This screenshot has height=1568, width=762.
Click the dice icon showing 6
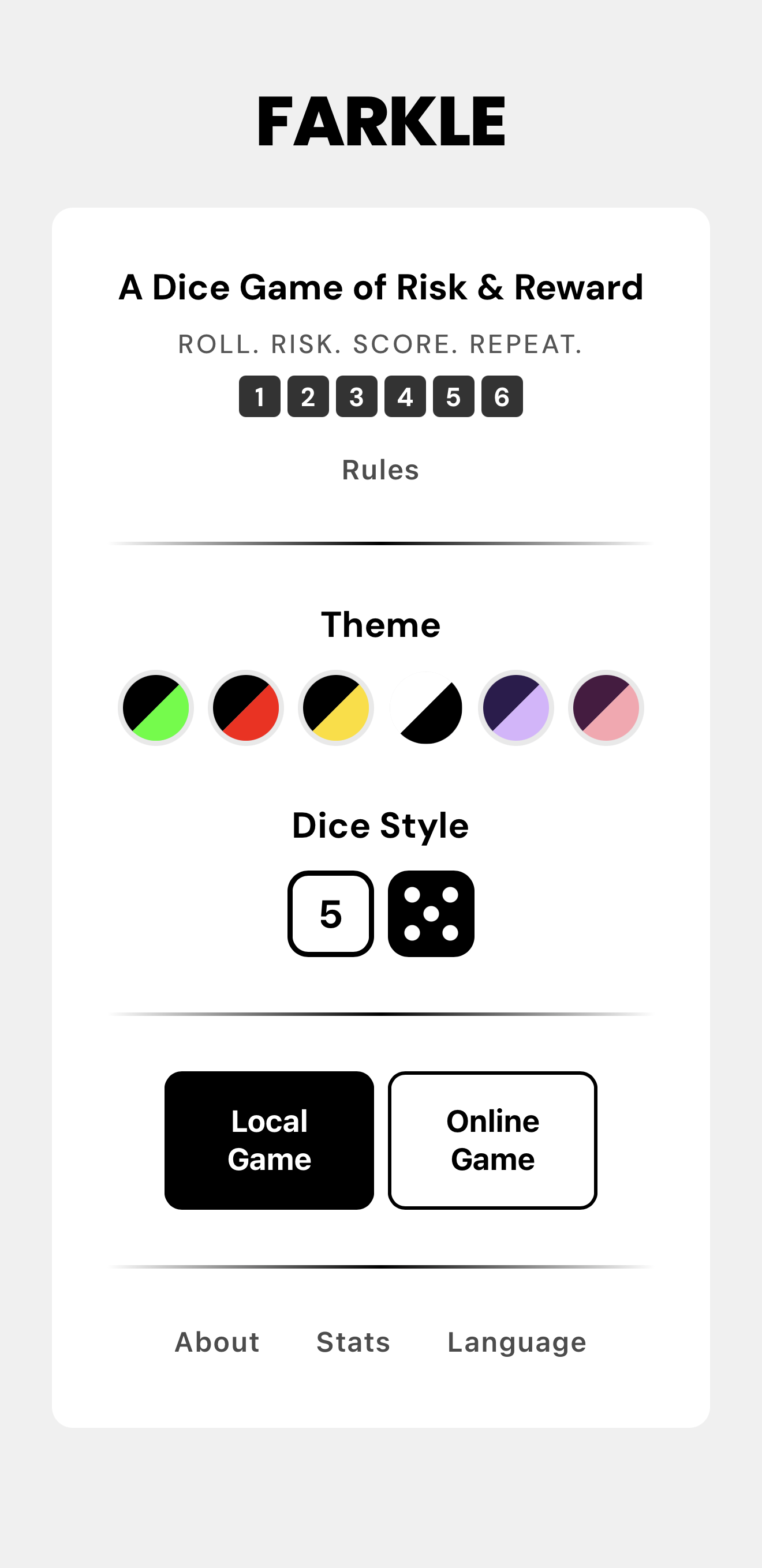(503, 396)
